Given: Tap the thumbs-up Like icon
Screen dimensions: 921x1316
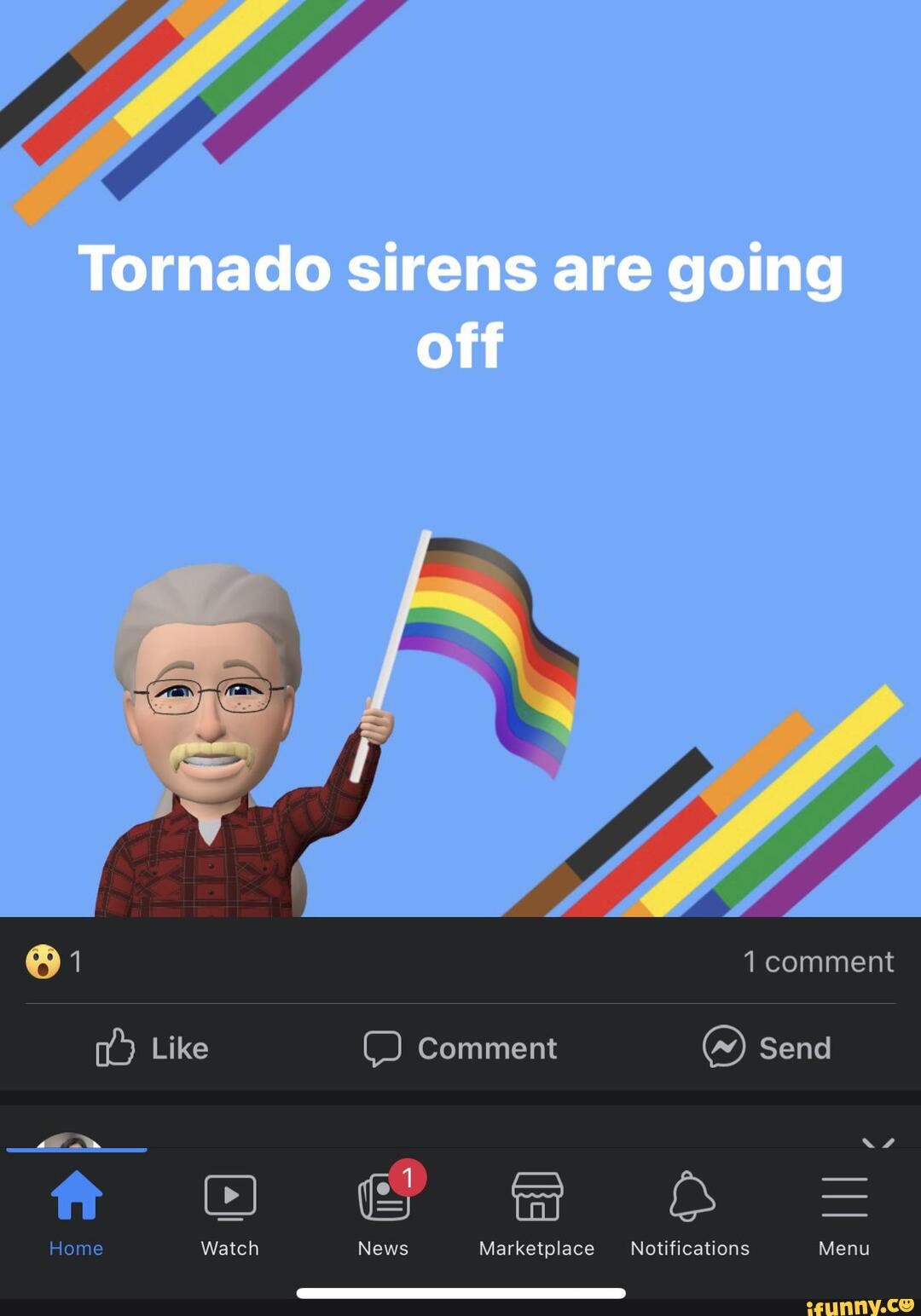Looking at the screenshot, I should click(x=116, y=1049).
